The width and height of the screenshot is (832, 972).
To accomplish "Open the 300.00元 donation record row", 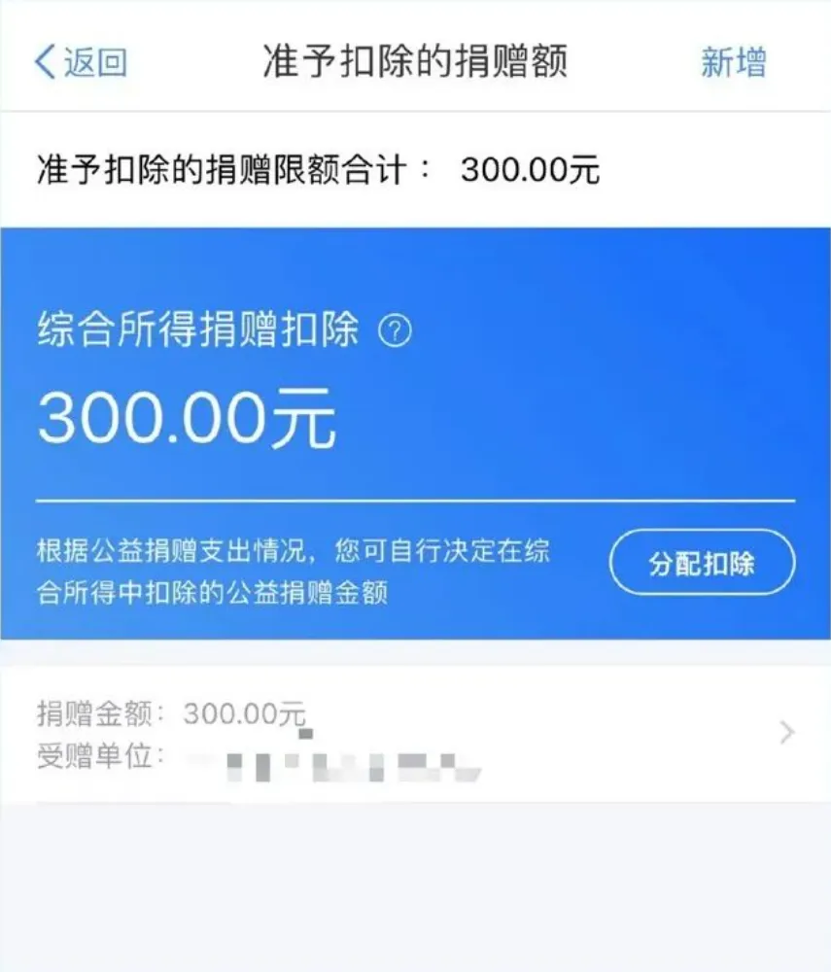I will 415,734.
